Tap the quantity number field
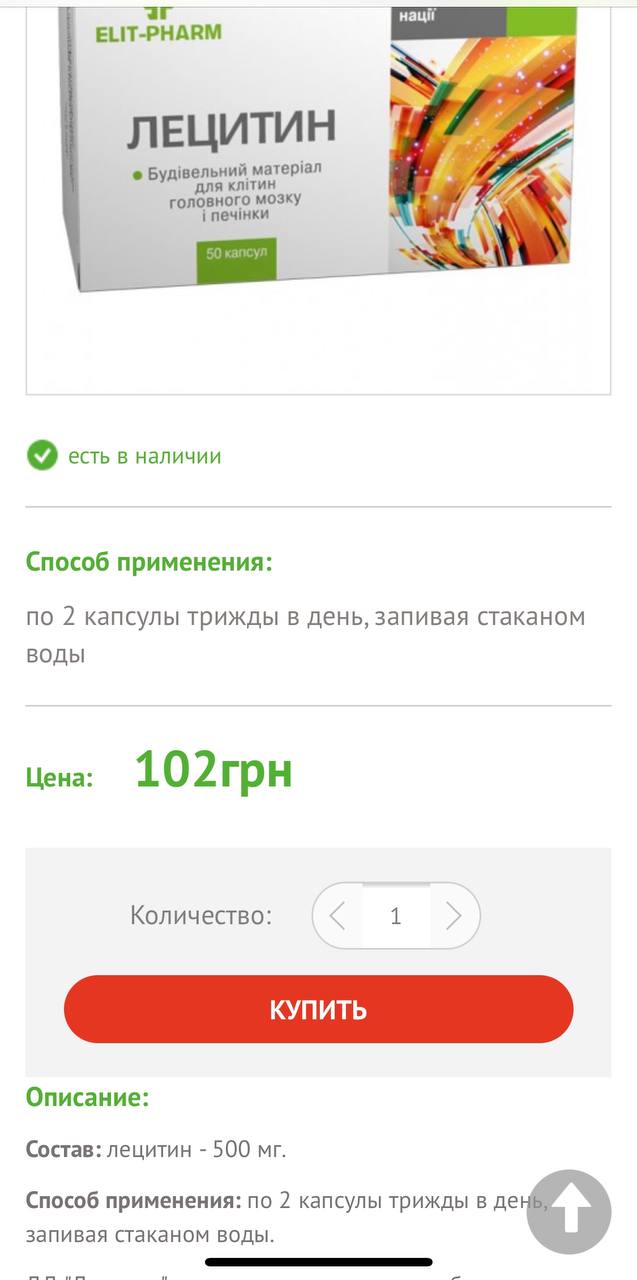This screenshot has width=637, height=1280. pyautogui.click(x=396, y=915)
